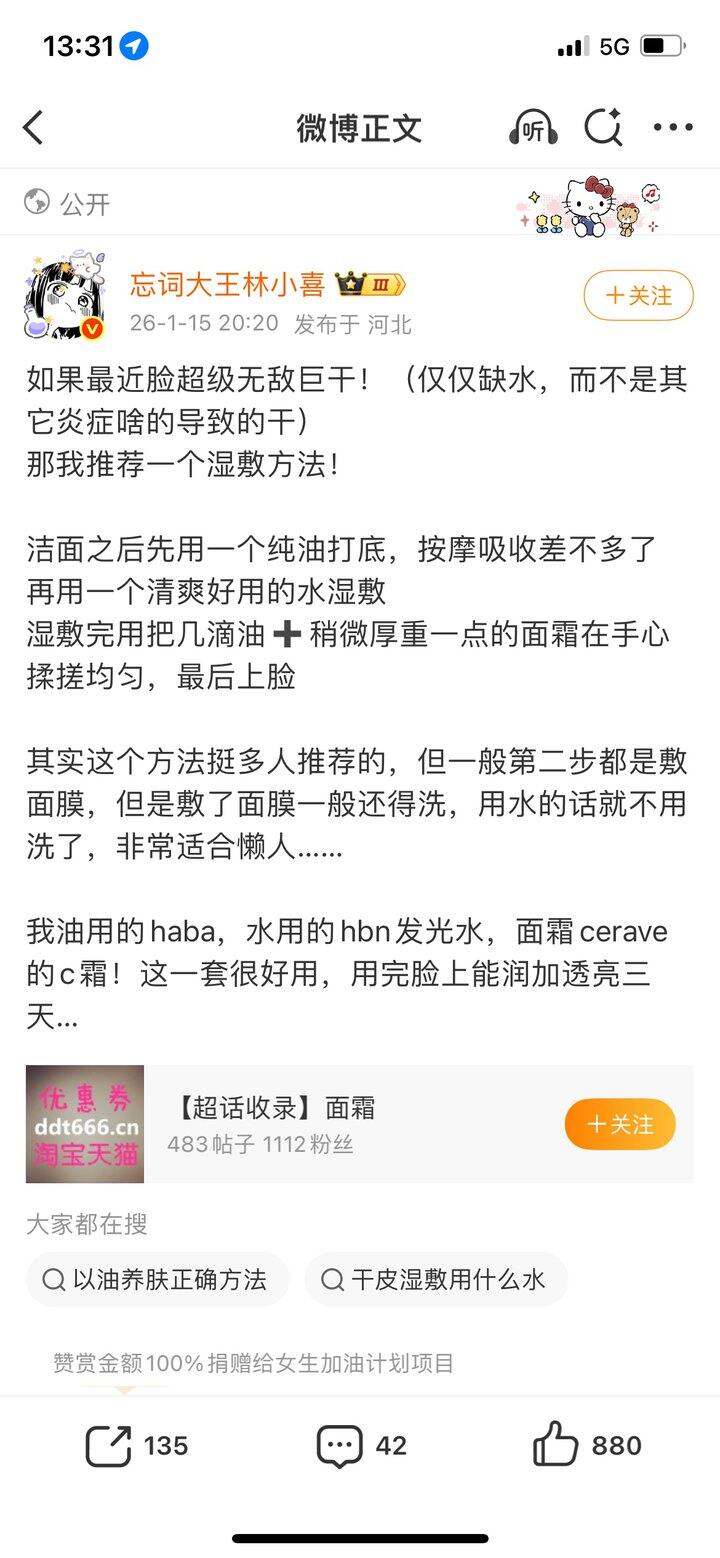
Task: Open 忘词大王林小喜's profile avatar
Action: [64, 296]
